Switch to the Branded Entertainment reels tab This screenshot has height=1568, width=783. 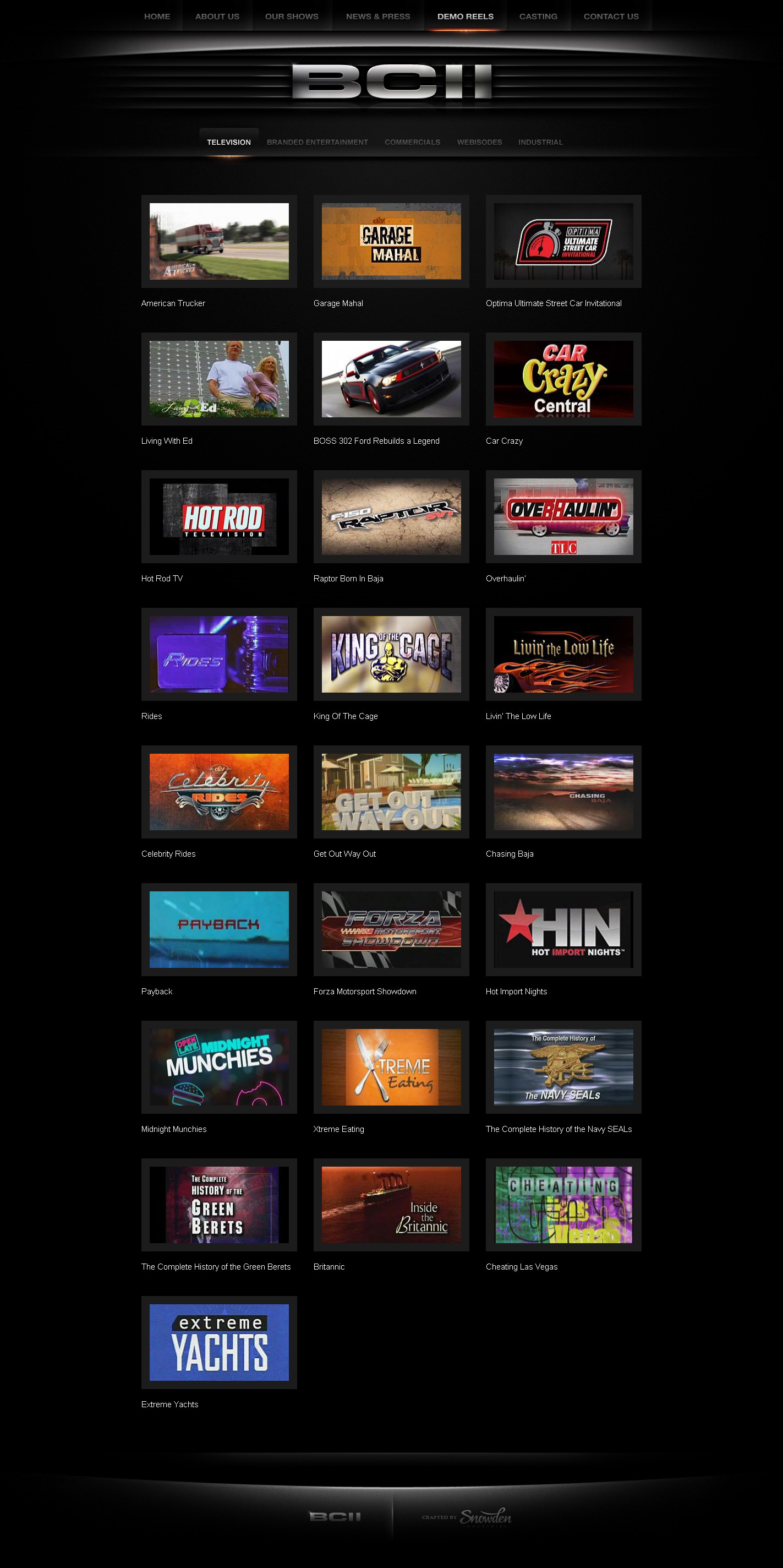click(317, 143)
